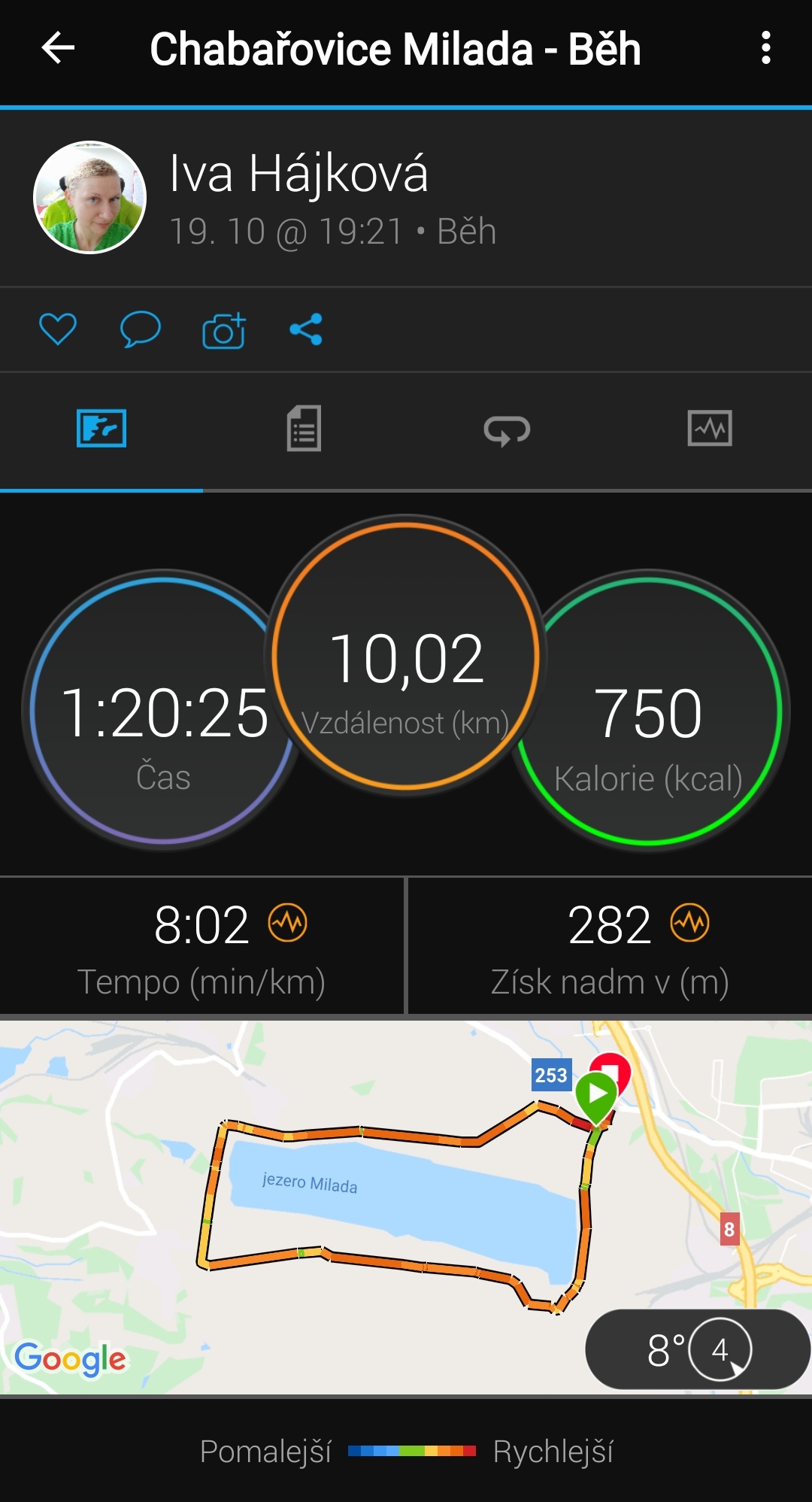Open comments with the speech bubble
This screenshot has height=1502, width=812.
pyautogui.click(x=141, y=329)
